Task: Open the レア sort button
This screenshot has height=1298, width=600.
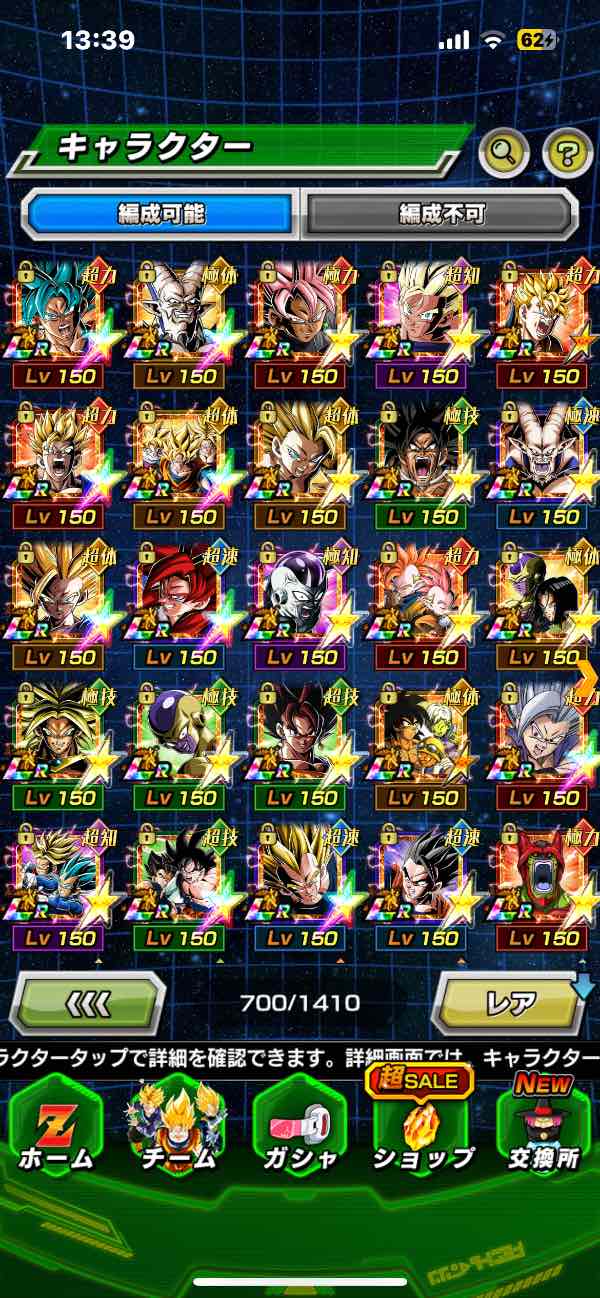Action: [509, 1002]
